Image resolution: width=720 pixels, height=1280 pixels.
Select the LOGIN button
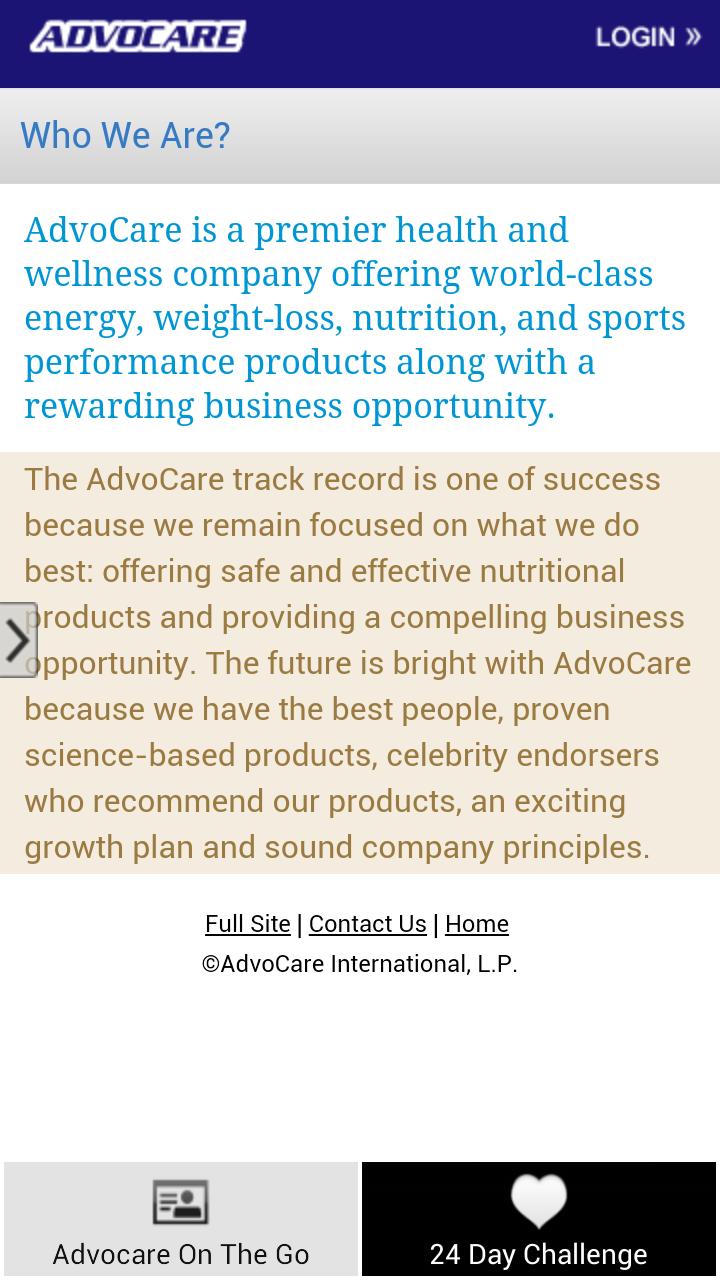(x=635, y=37)
